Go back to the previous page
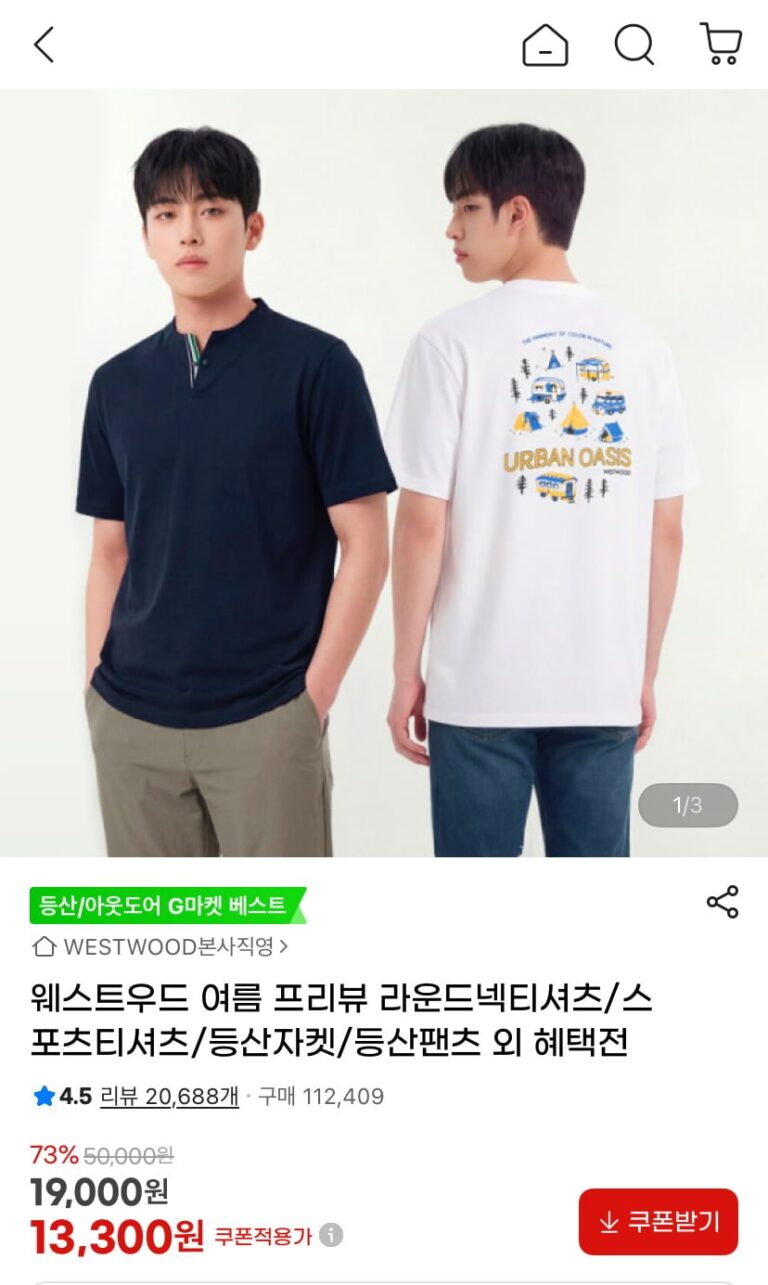The image size is (768, 1285). point(44,45)
